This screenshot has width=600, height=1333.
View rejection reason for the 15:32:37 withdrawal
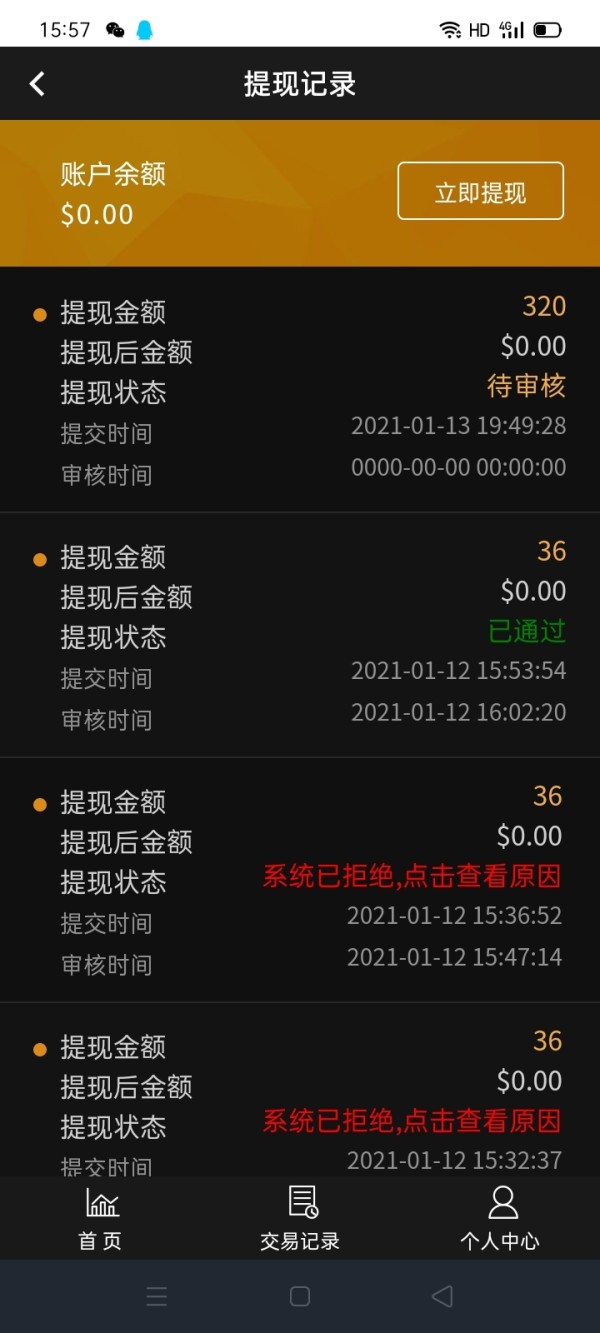click(411, 1122)
